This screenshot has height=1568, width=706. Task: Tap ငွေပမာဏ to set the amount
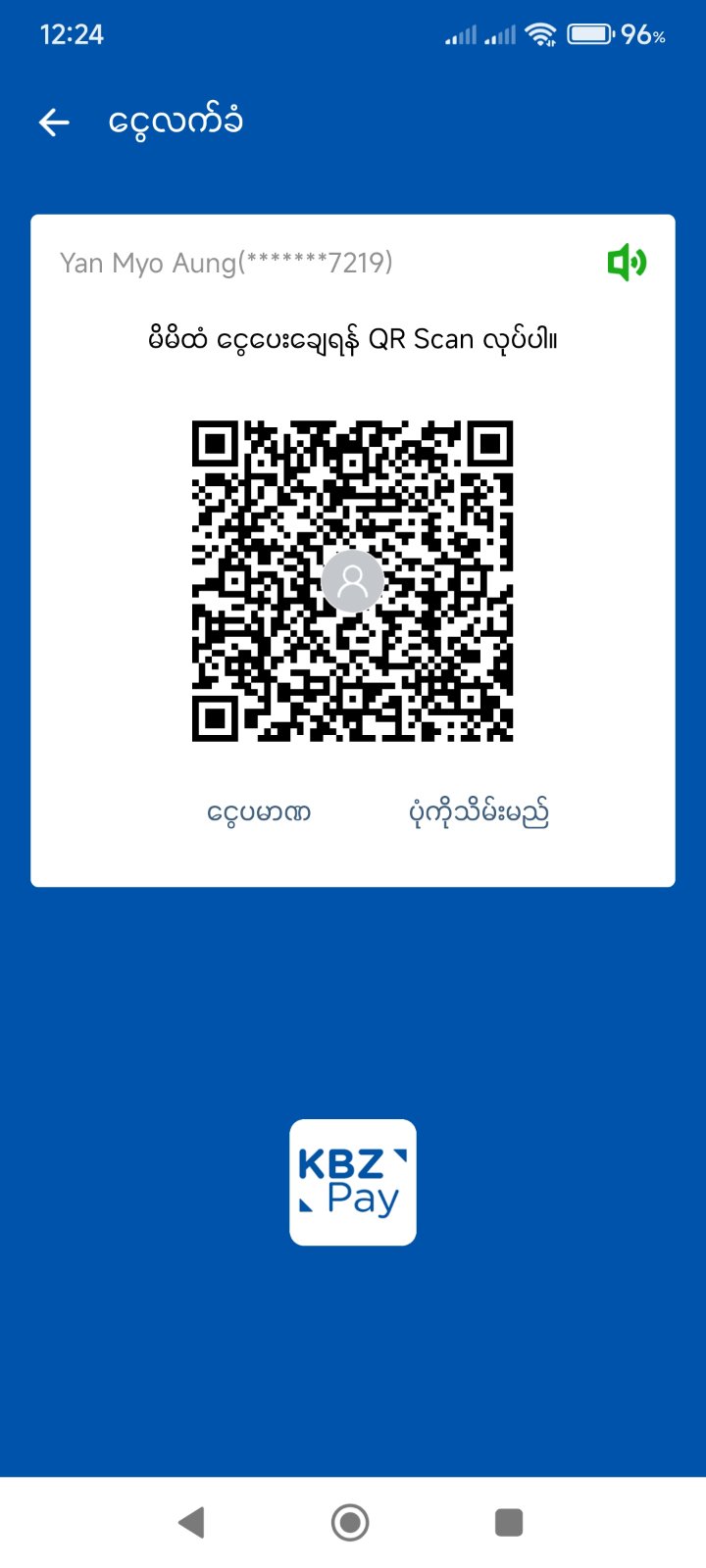259,812
